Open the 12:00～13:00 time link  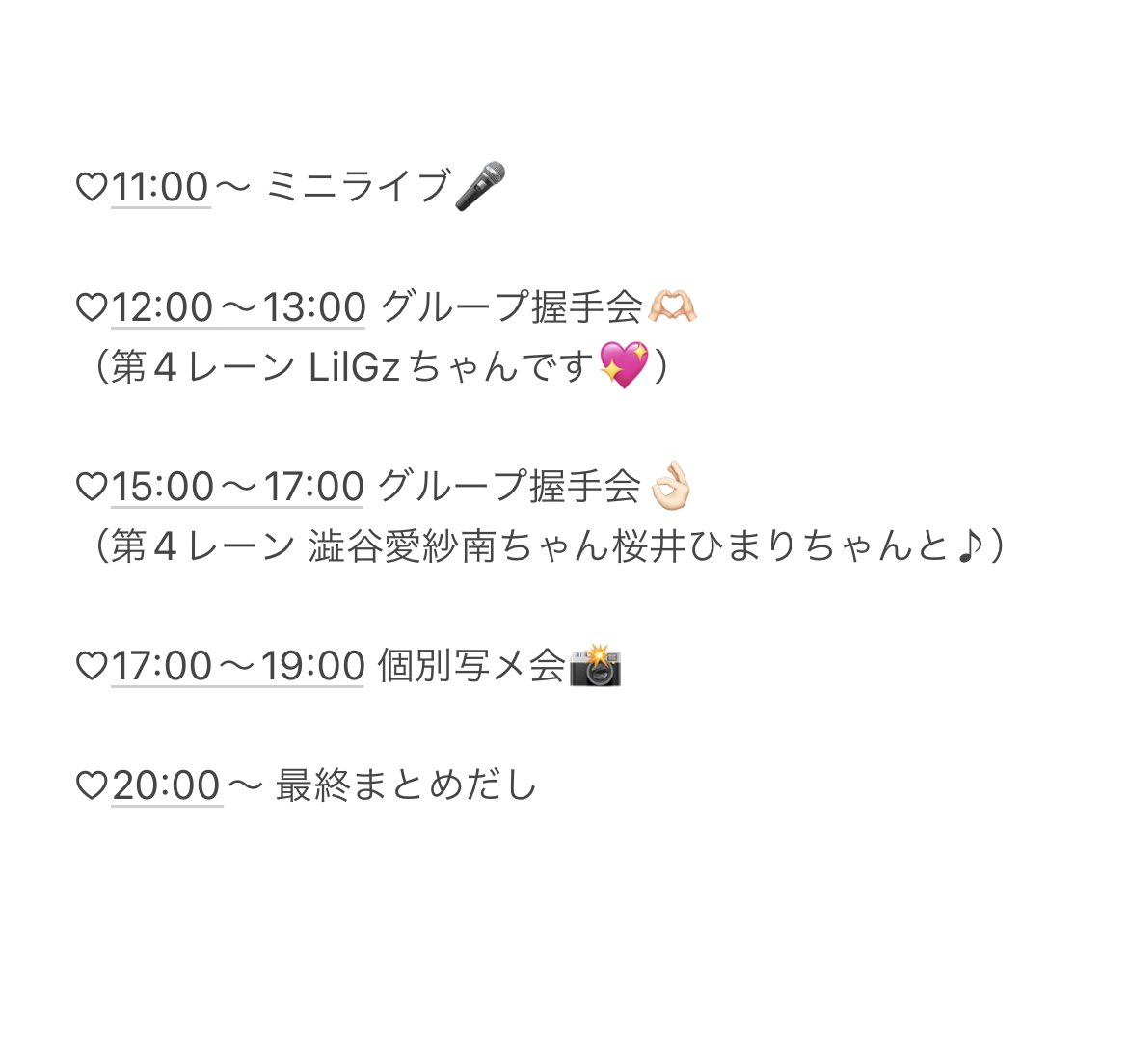[238, 307]
